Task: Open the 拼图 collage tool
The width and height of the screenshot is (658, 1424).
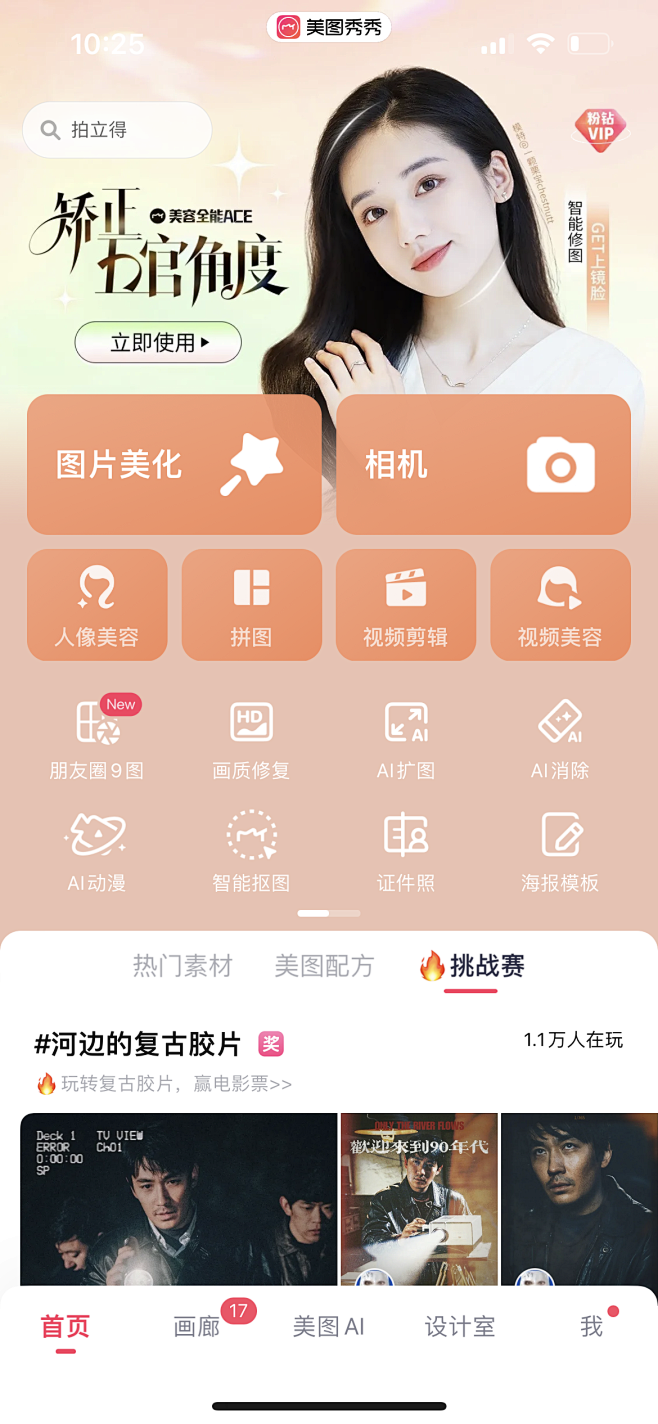Action: coord(252,605)
